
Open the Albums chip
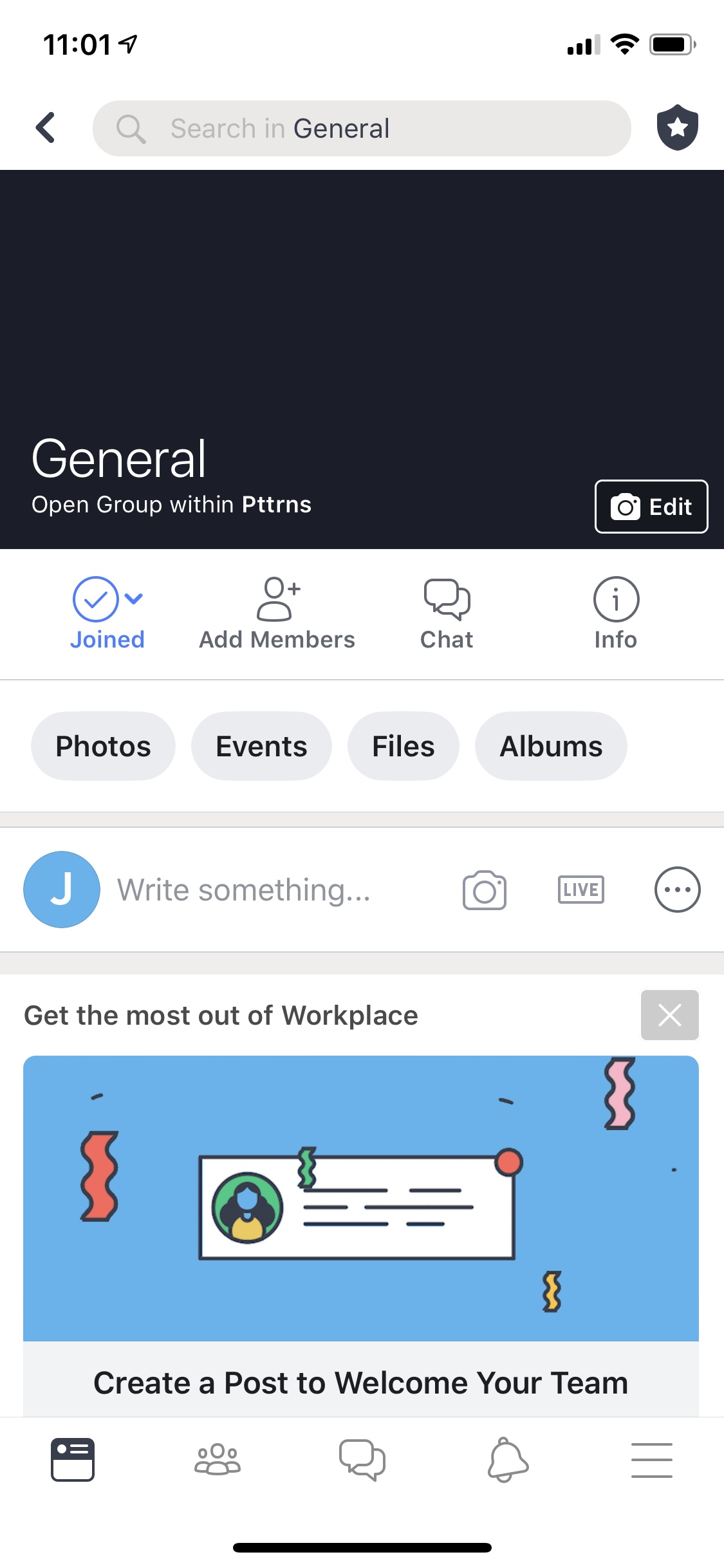click(x=551, y=746)
